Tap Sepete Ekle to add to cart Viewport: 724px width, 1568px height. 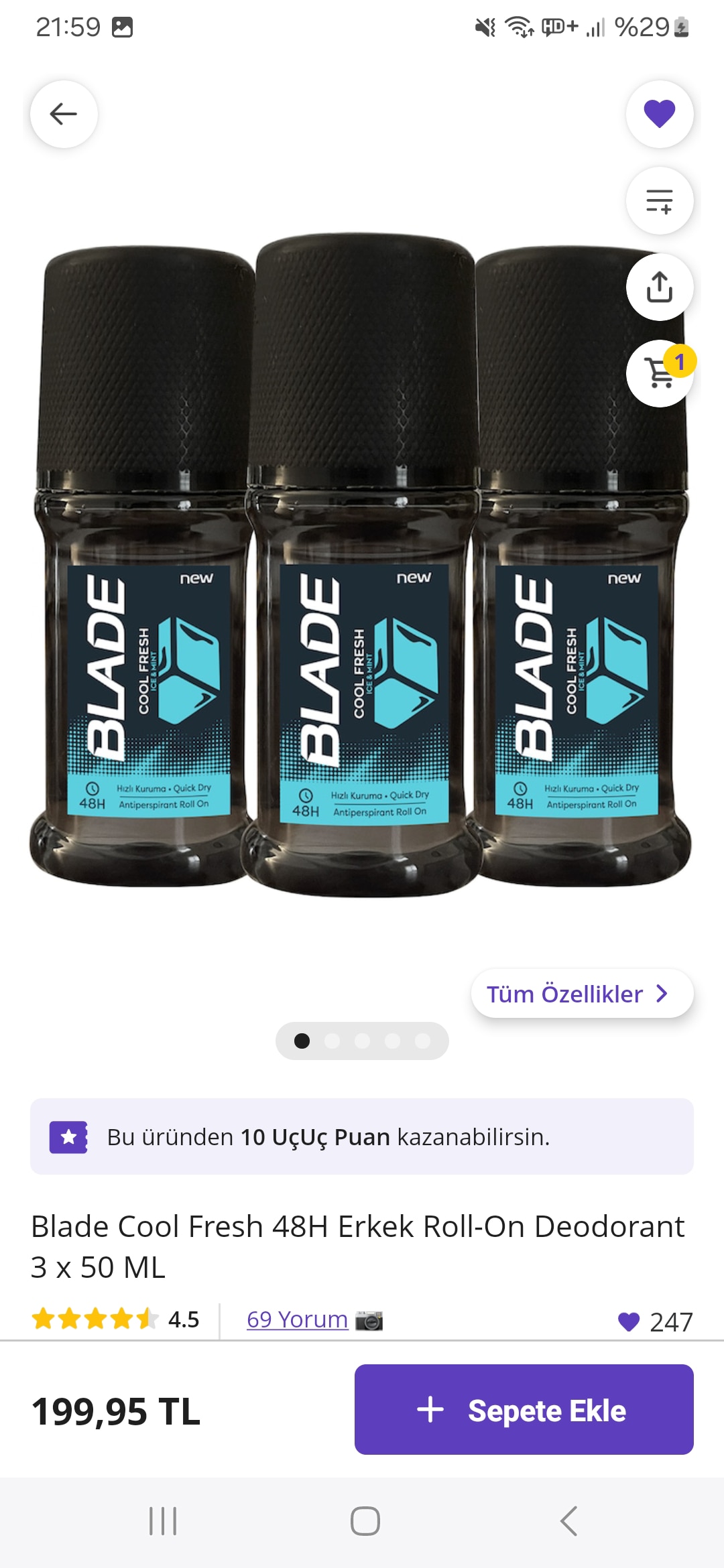pyautogui.click(x=524, y=1410)
